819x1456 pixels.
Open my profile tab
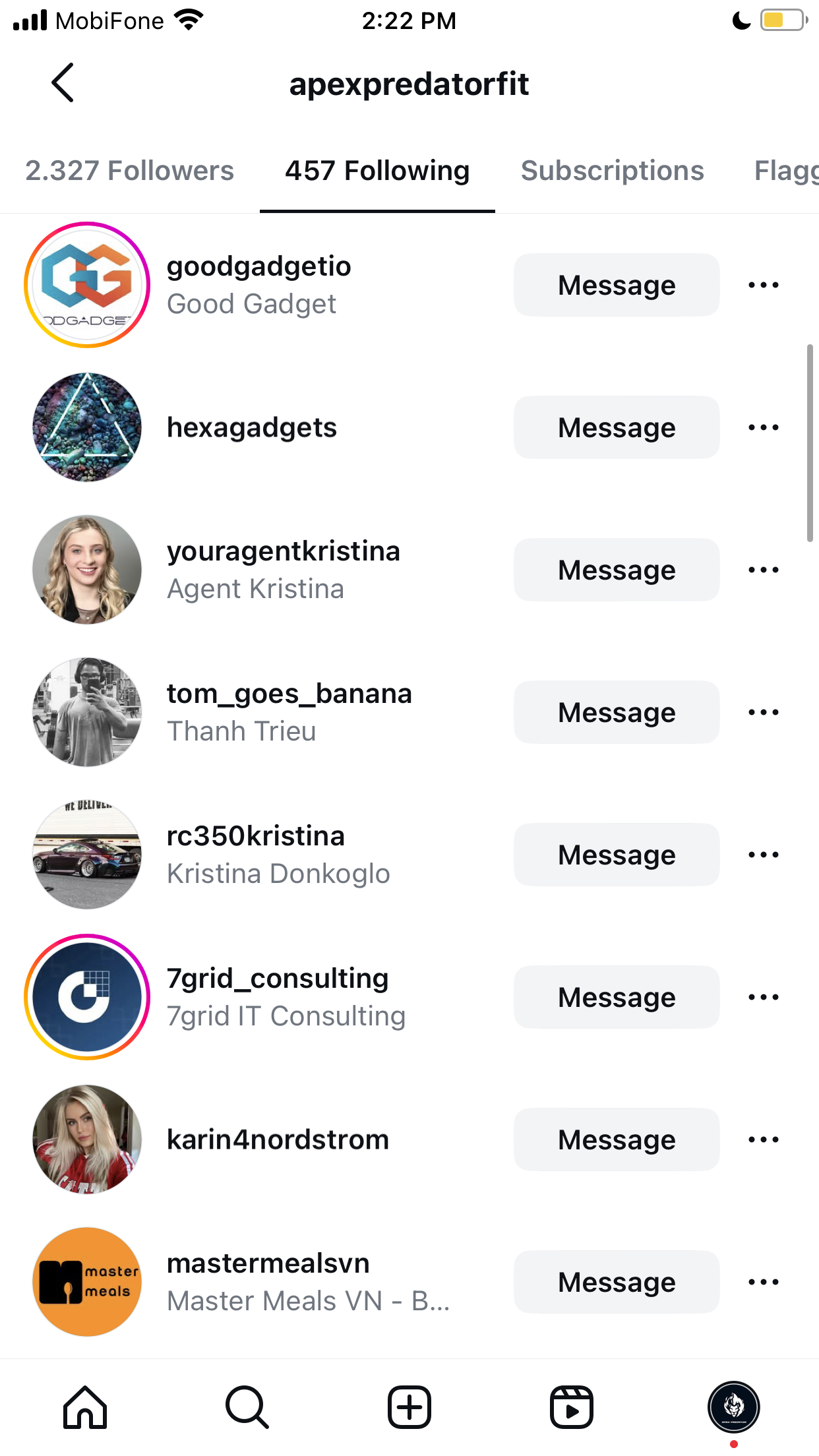point(734,1407)
